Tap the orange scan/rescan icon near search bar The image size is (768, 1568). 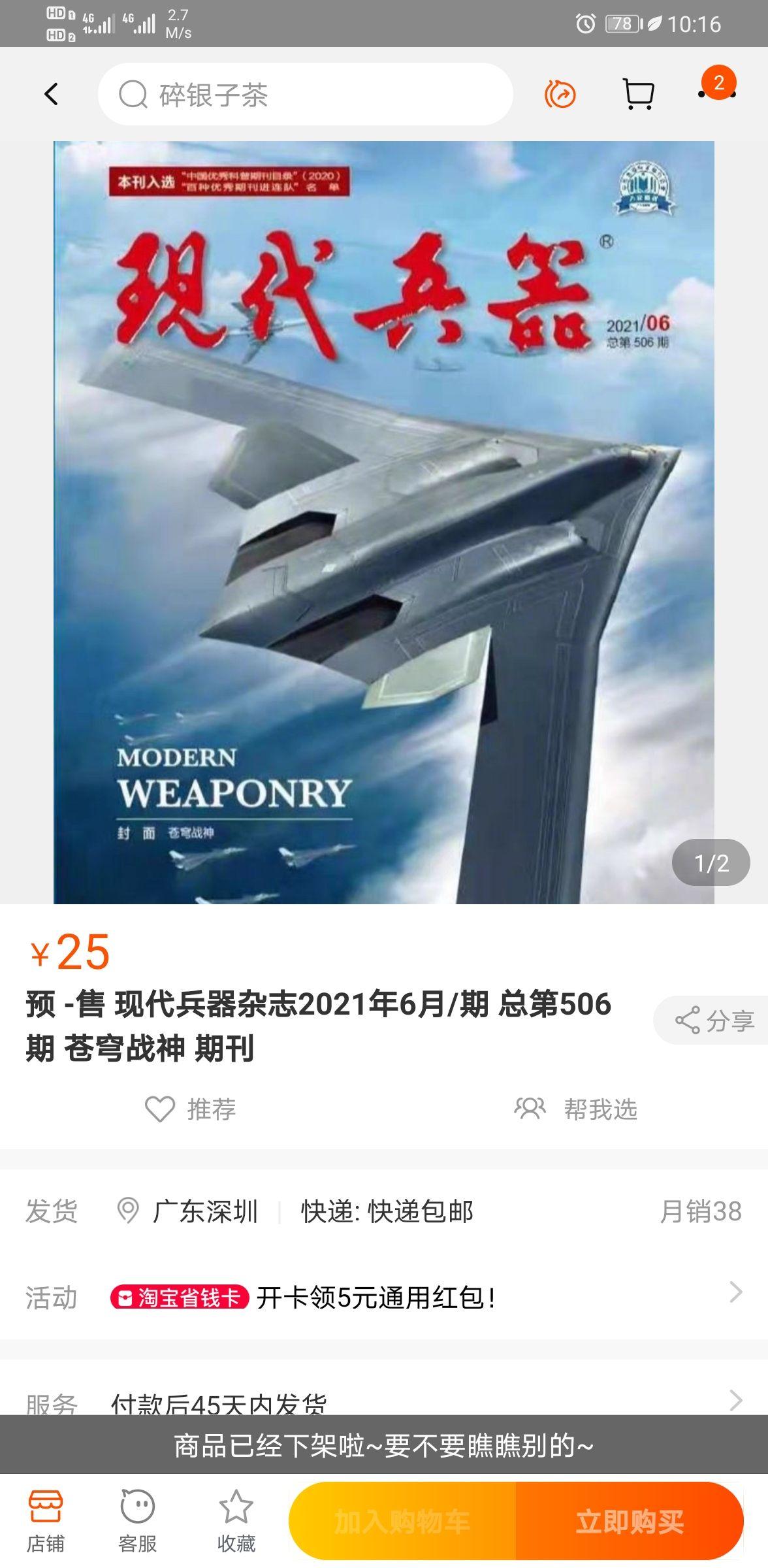click(x=560, y=95)
